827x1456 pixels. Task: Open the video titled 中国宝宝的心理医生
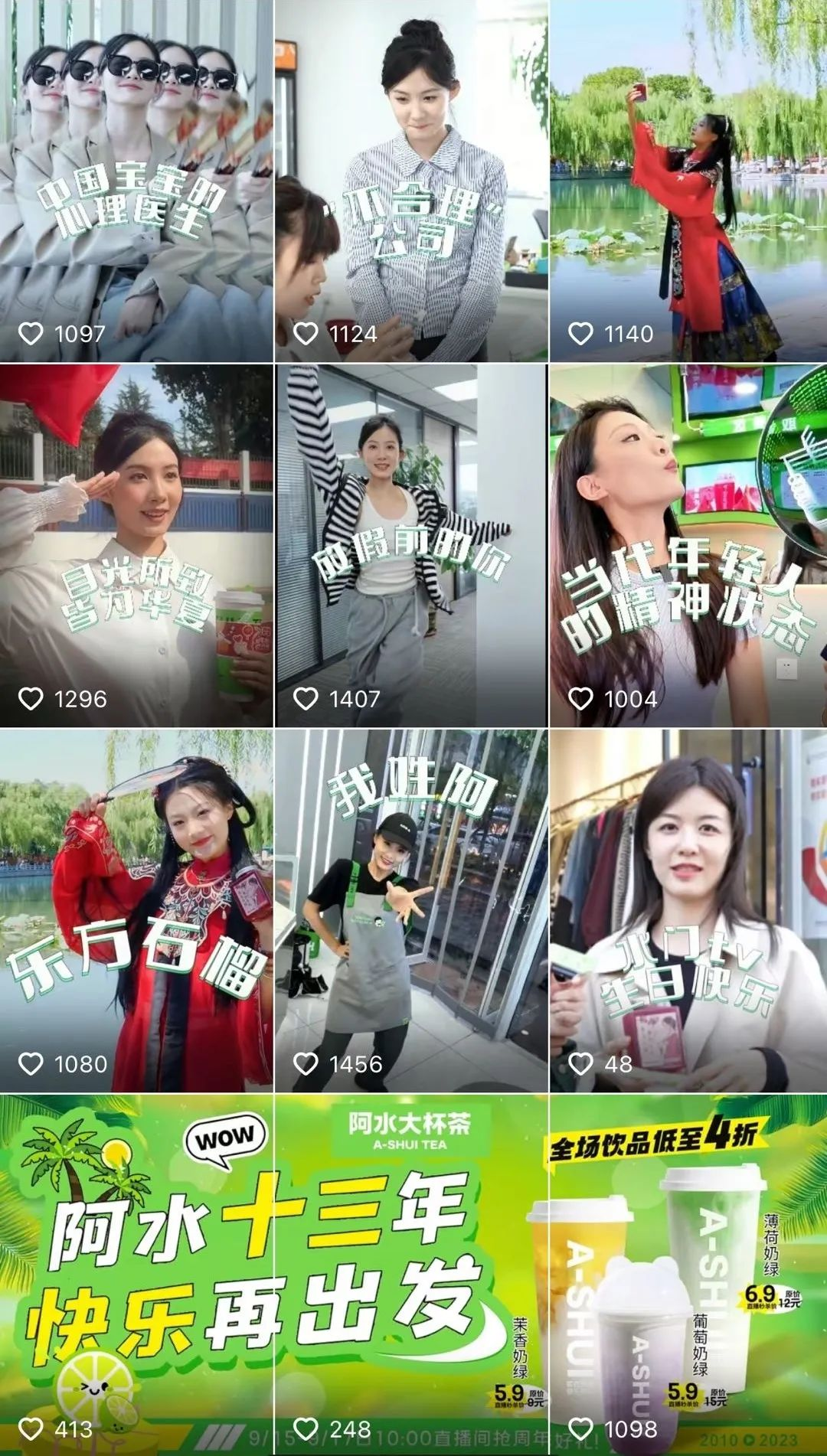coord(136,181)
